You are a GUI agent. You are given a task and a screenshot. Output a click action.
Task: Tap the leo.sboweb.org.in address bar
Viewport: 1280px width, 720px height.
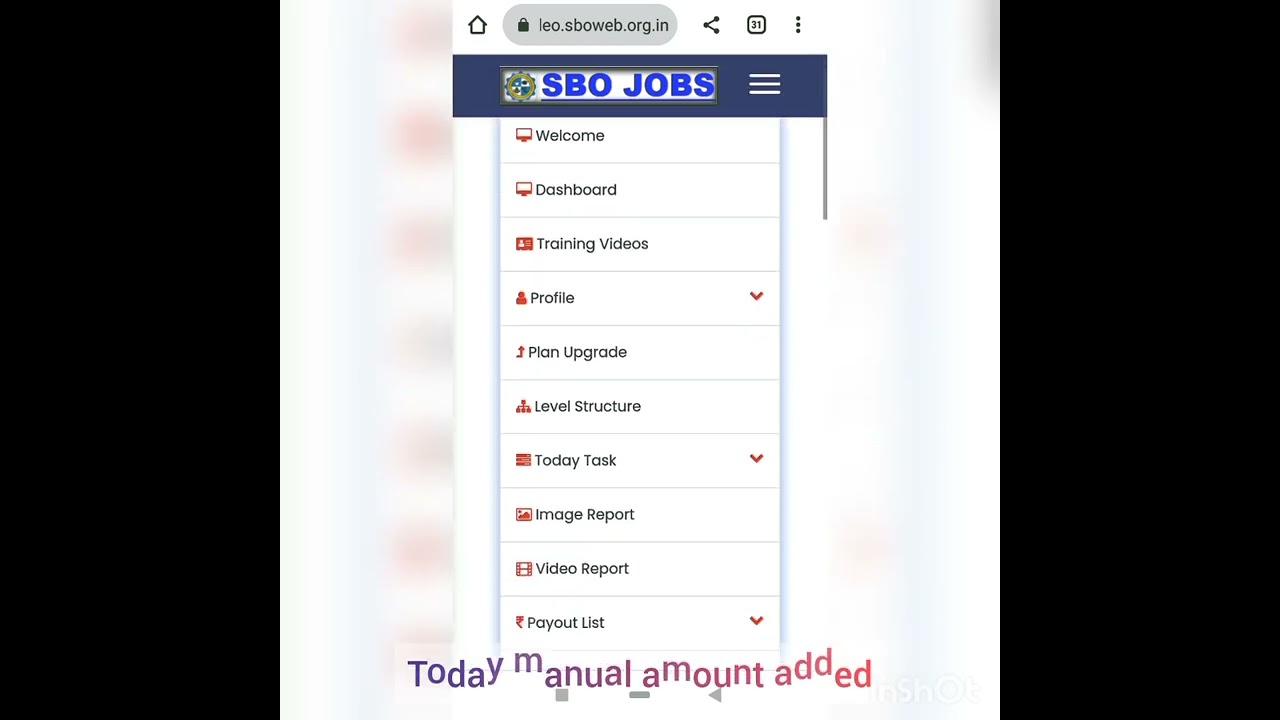(590, 25)
